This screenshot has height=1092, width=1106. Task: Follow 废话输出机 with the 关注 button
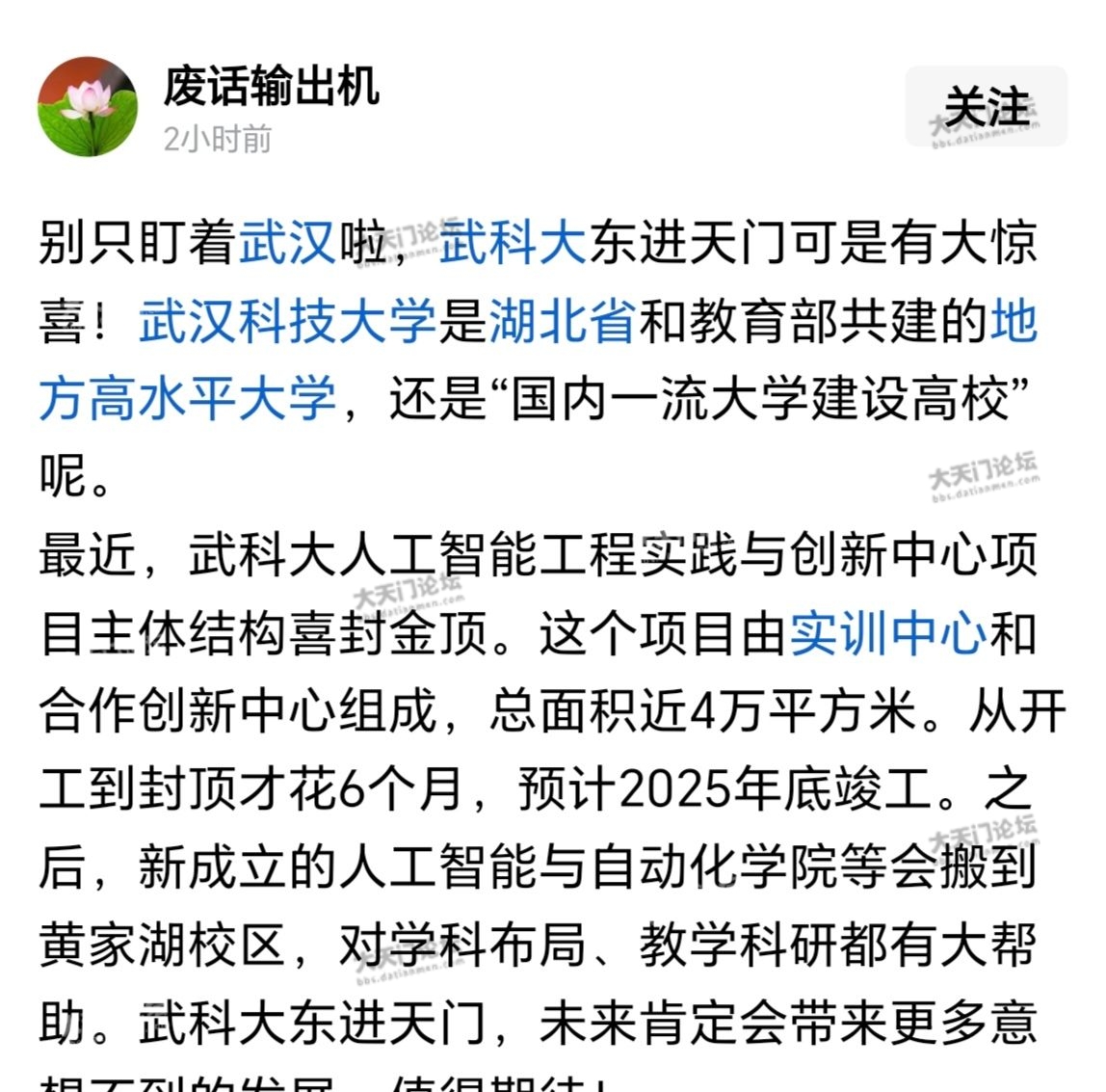(x=986, y=107)
